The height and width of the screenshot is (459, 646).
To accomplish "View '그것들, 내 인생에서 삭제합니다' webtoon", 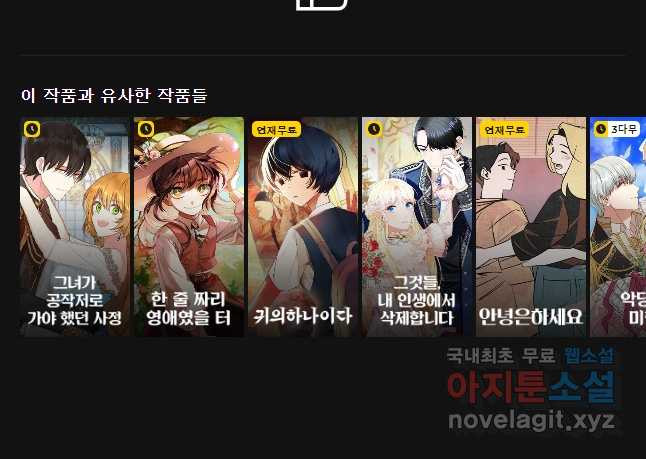I will [417, 227].
